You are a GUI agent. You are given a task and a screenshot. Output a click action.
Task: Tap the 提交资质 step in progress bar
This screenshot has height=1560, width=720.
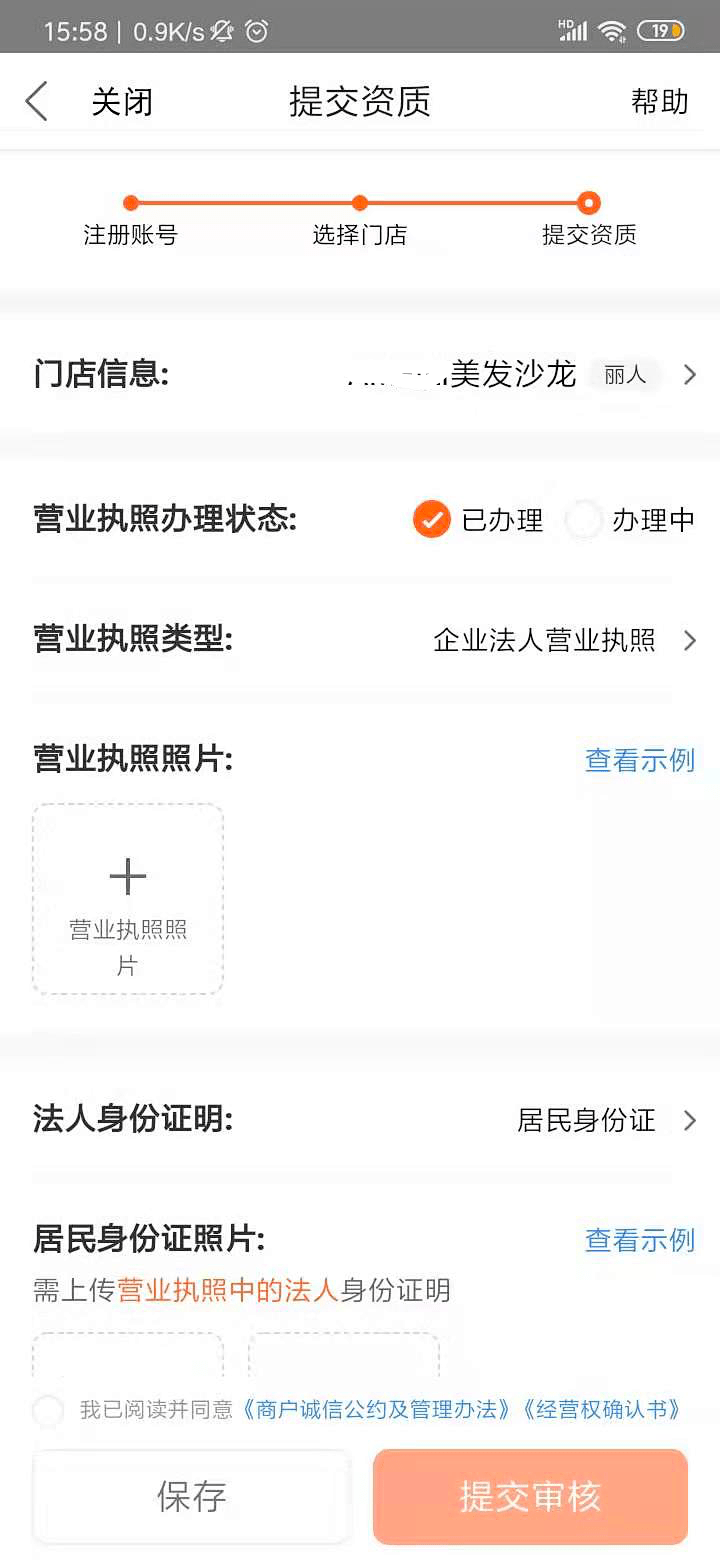tap(588, 203)
